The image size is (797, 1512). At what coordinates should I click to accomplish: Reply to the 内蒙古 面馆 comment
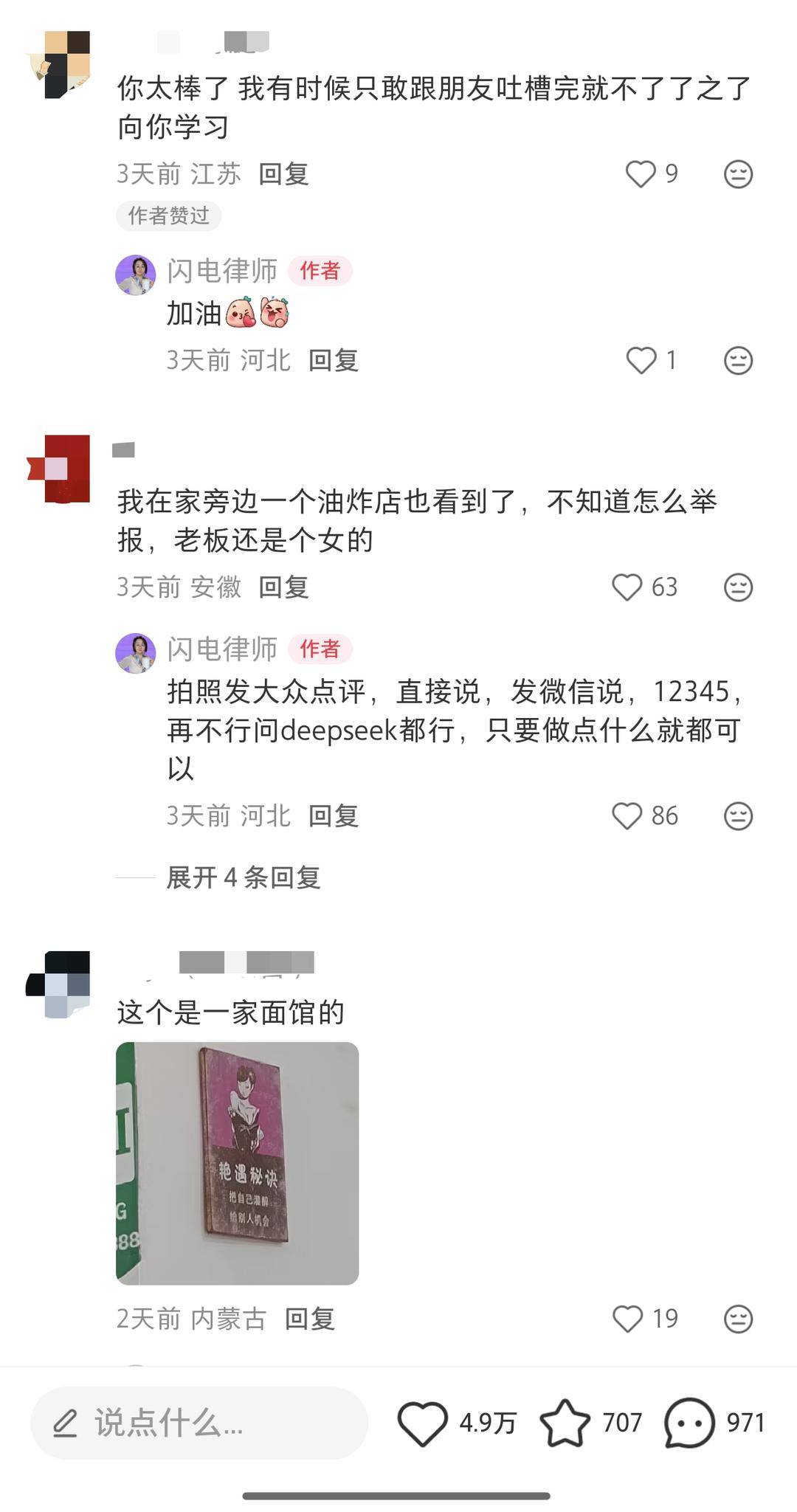click(310, 1319)
